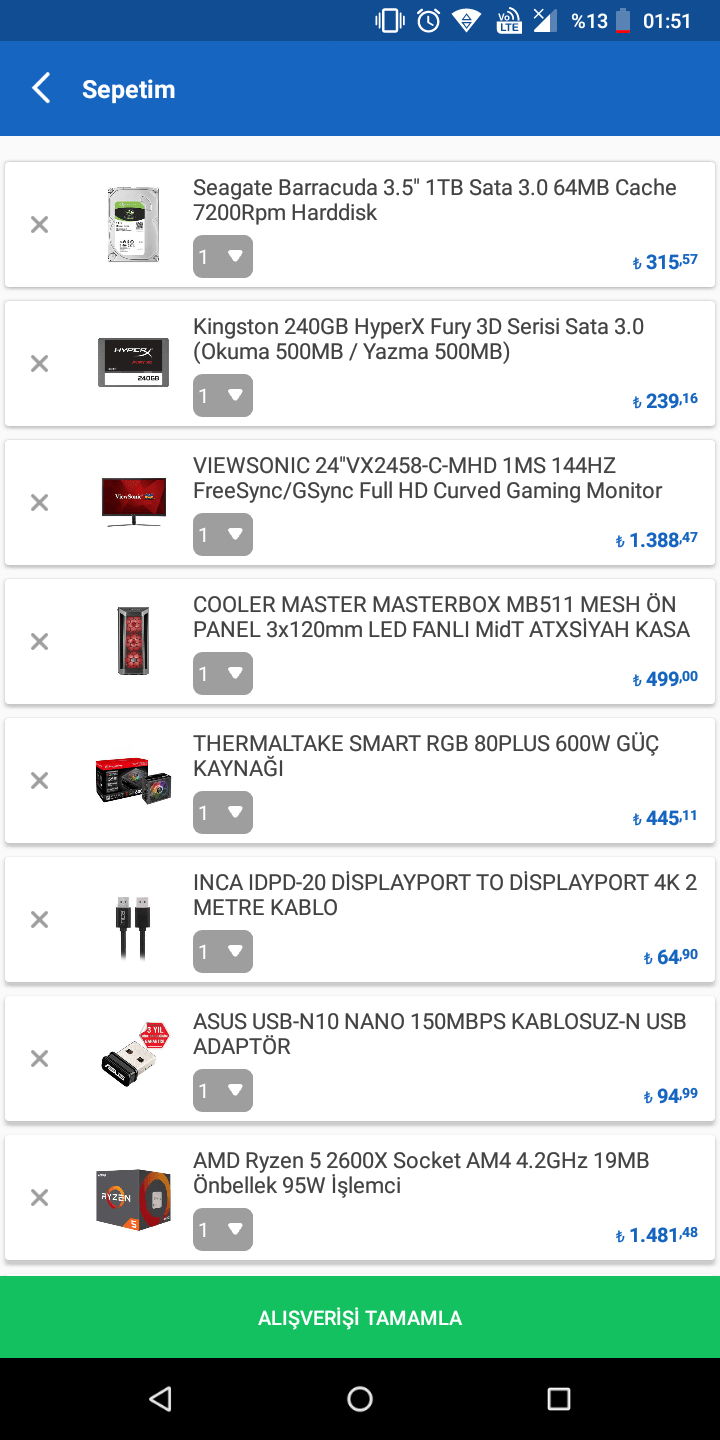This screenshot has height=1440, width=720.
Task: Remove Seagate Barracuda harddisk from cart
Action: pyautogui.click(x=39, y=225)
